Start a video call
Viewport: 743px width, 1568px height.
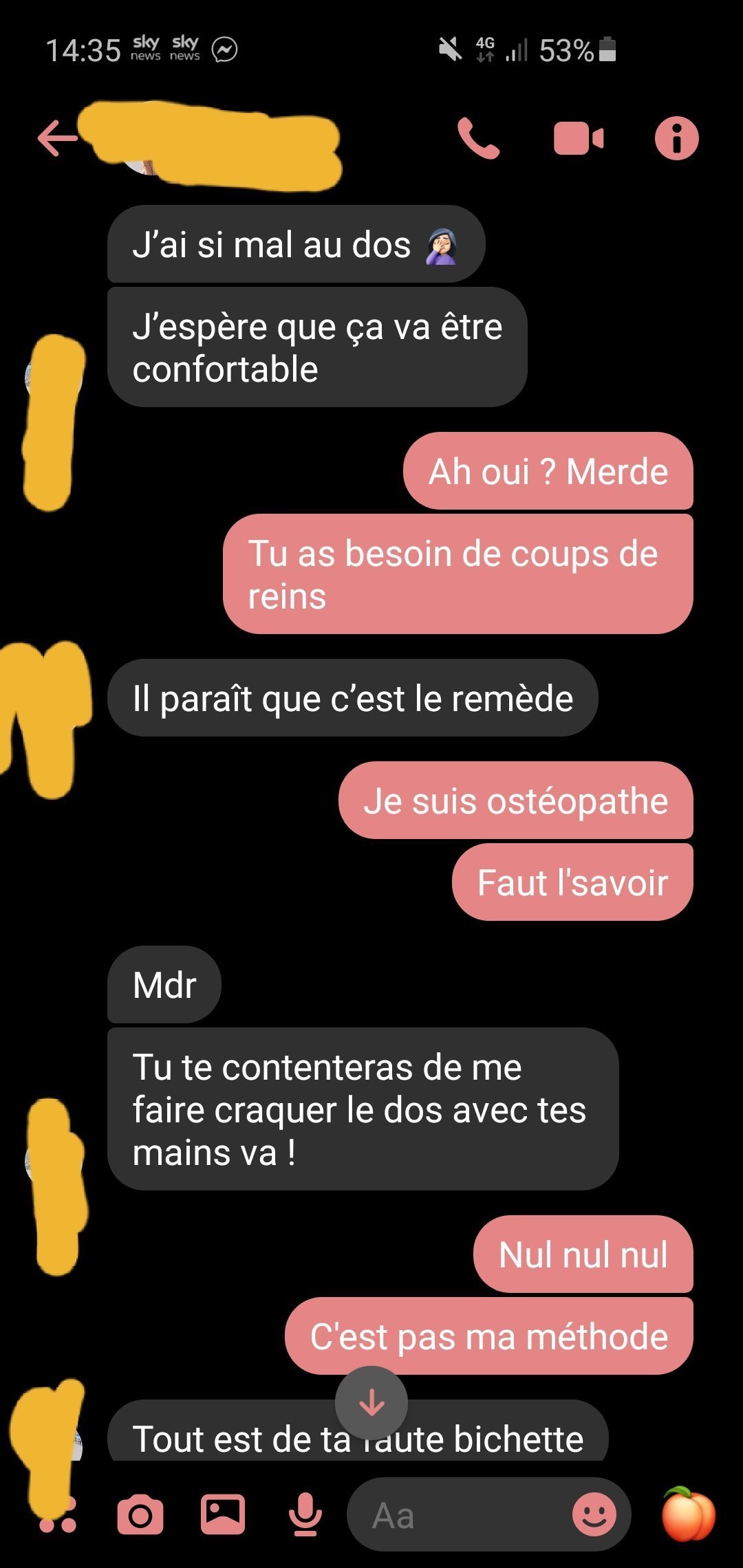tap(578, 138)
